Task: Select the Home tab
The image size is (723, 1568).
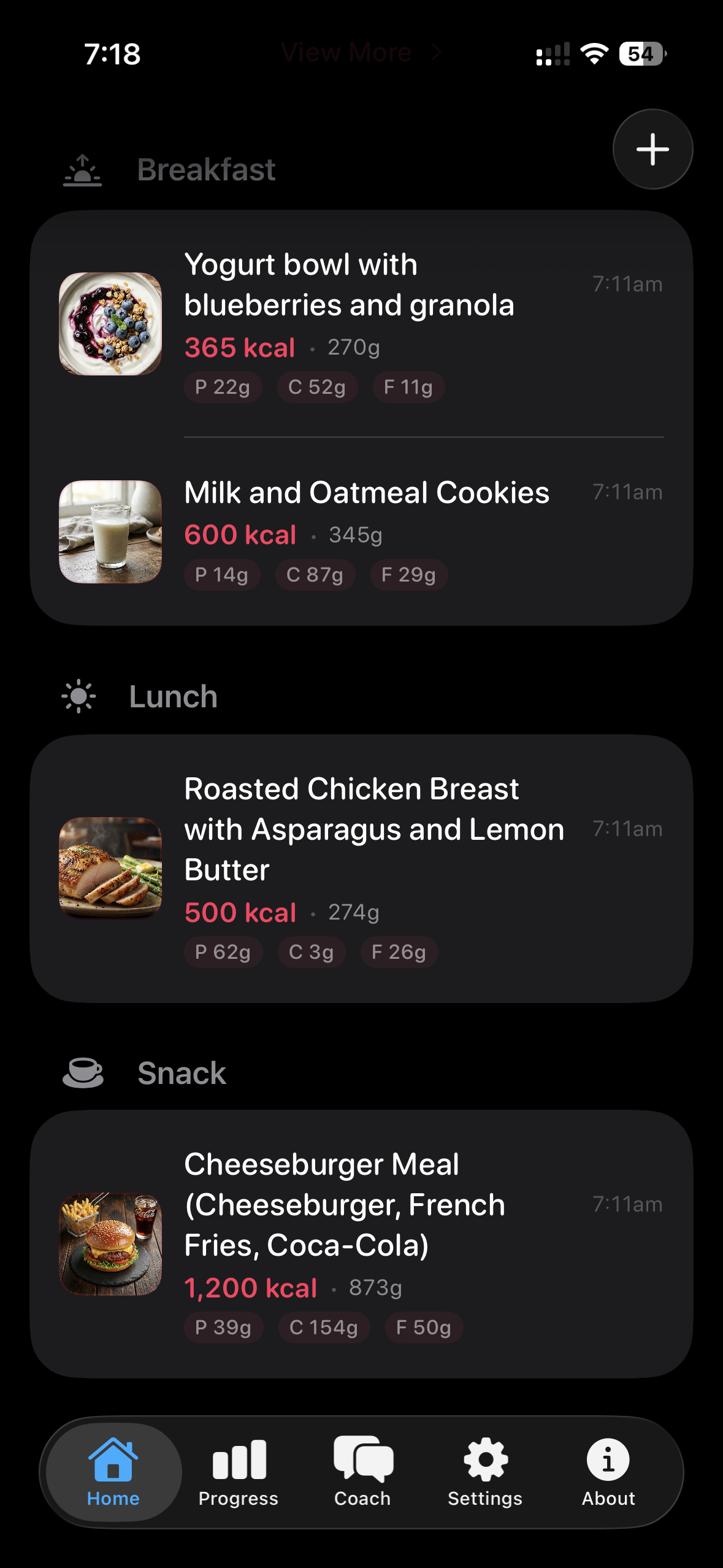Action: click(113, 1472)
